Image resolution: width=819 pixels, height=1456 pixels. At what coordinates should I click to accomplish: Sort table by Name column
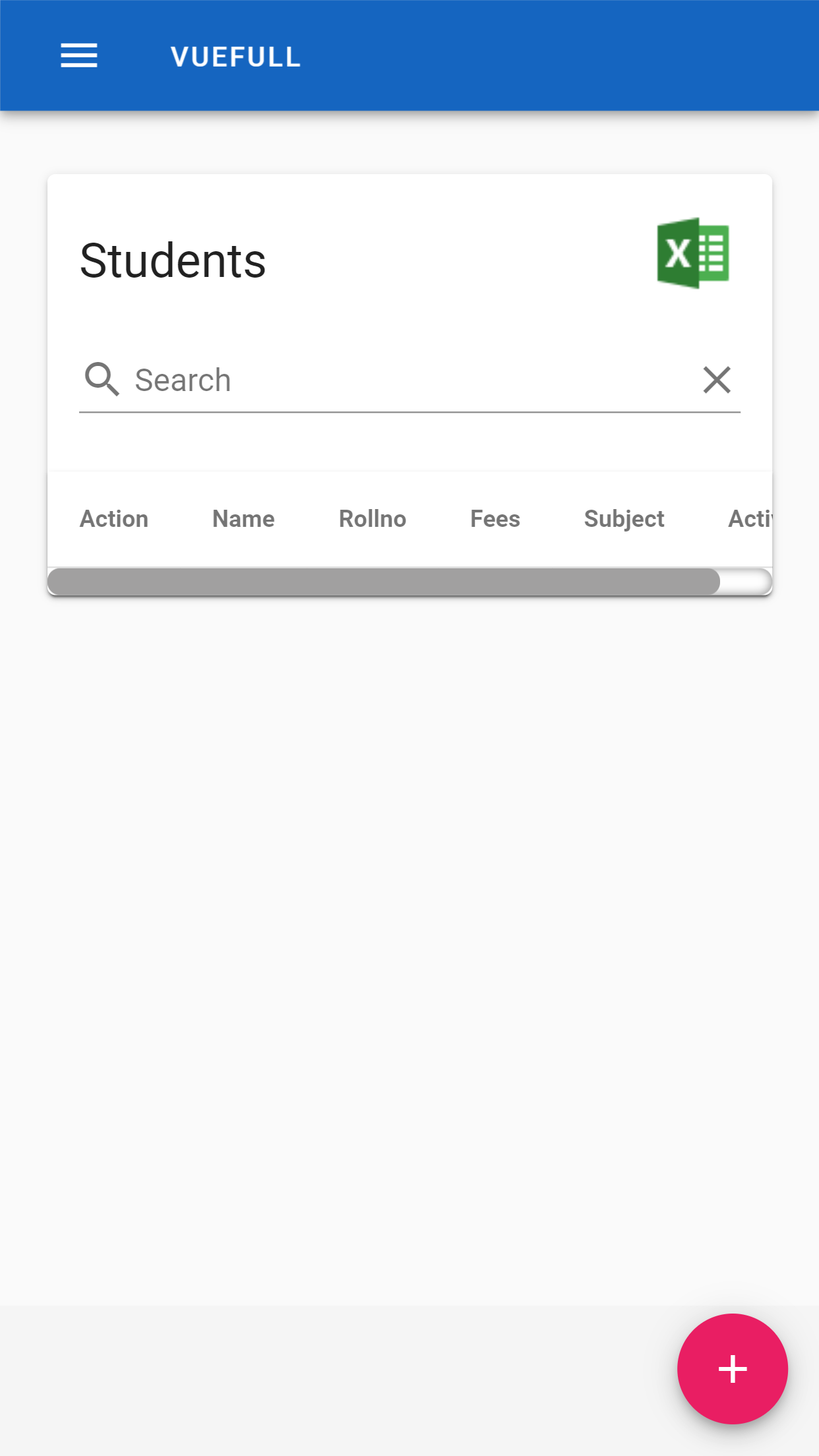[x=243, y=519]
